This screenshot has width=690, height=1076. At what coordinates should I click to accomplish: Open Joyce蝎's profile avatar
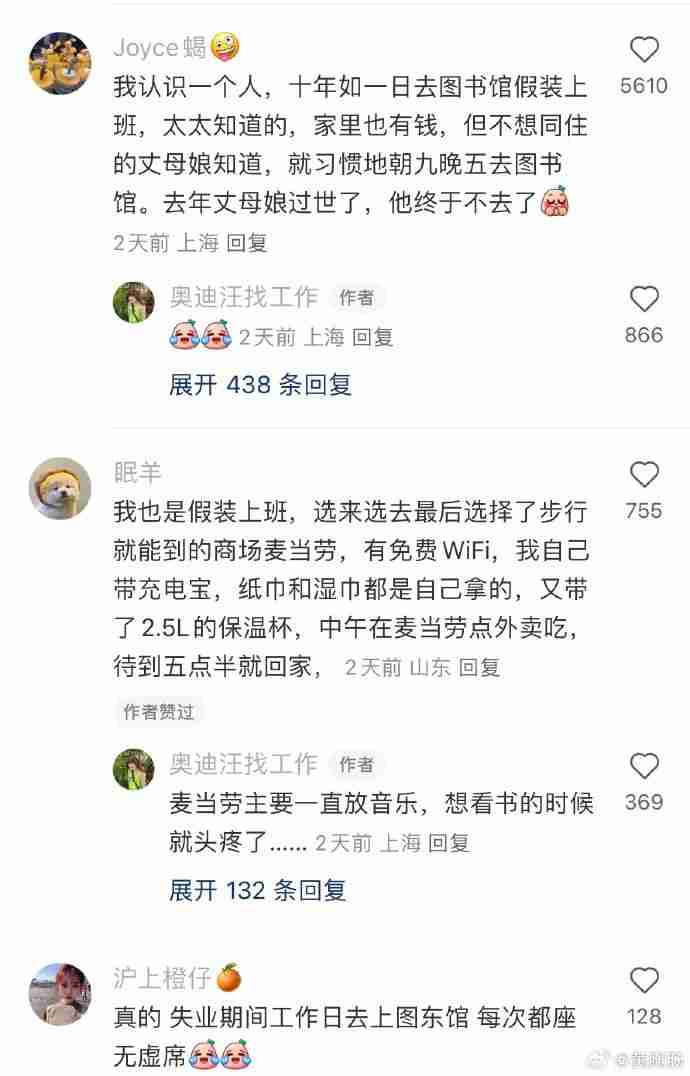tap(60, 63)
